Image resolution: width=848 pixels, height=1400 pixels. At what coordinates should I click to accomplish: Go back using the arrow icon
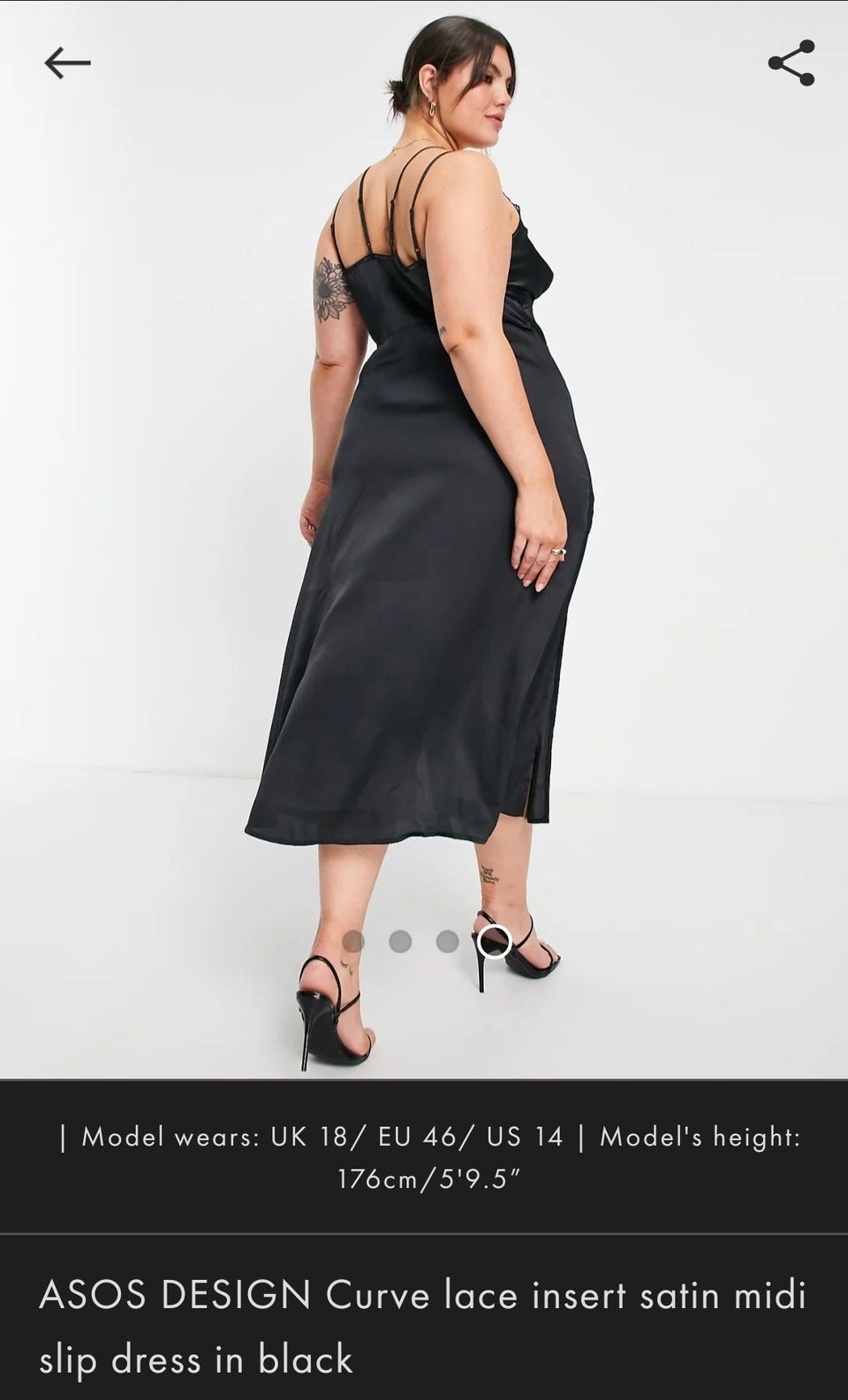[68, 63]
